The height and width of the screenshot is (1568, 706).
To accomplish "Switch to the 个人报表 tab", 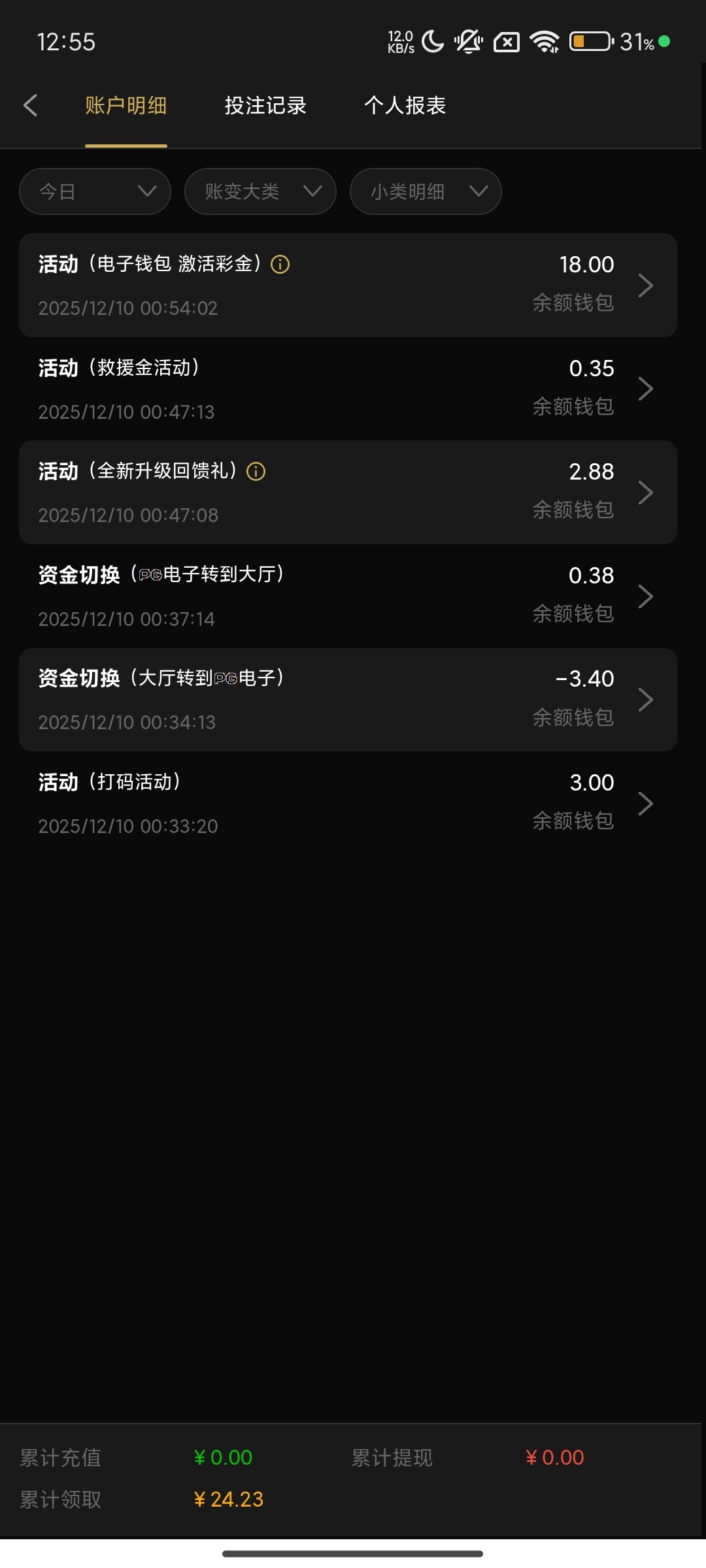I will [x=405, y=105].
